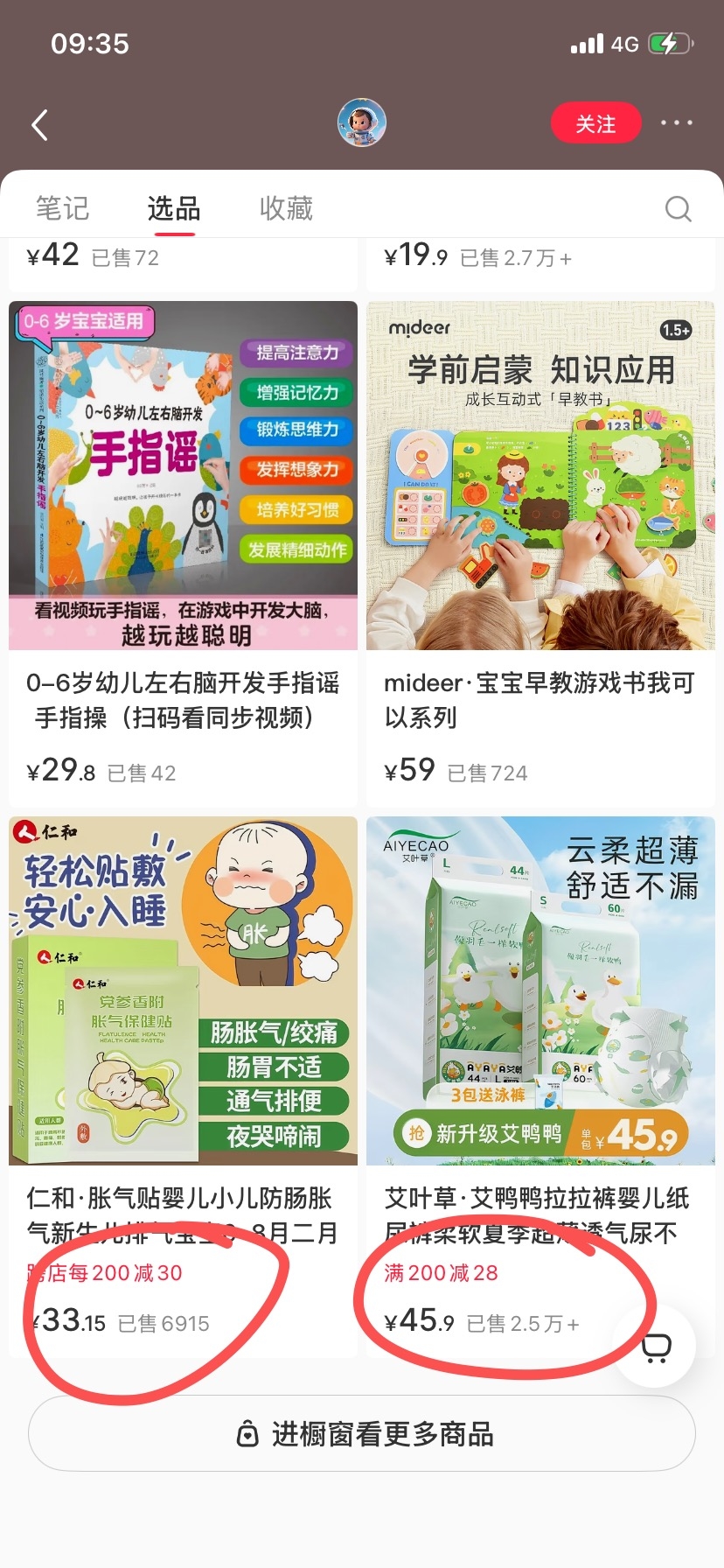Follow this account with 关注 button
The image size is (724, 1568).
click(x=595, y=124)
